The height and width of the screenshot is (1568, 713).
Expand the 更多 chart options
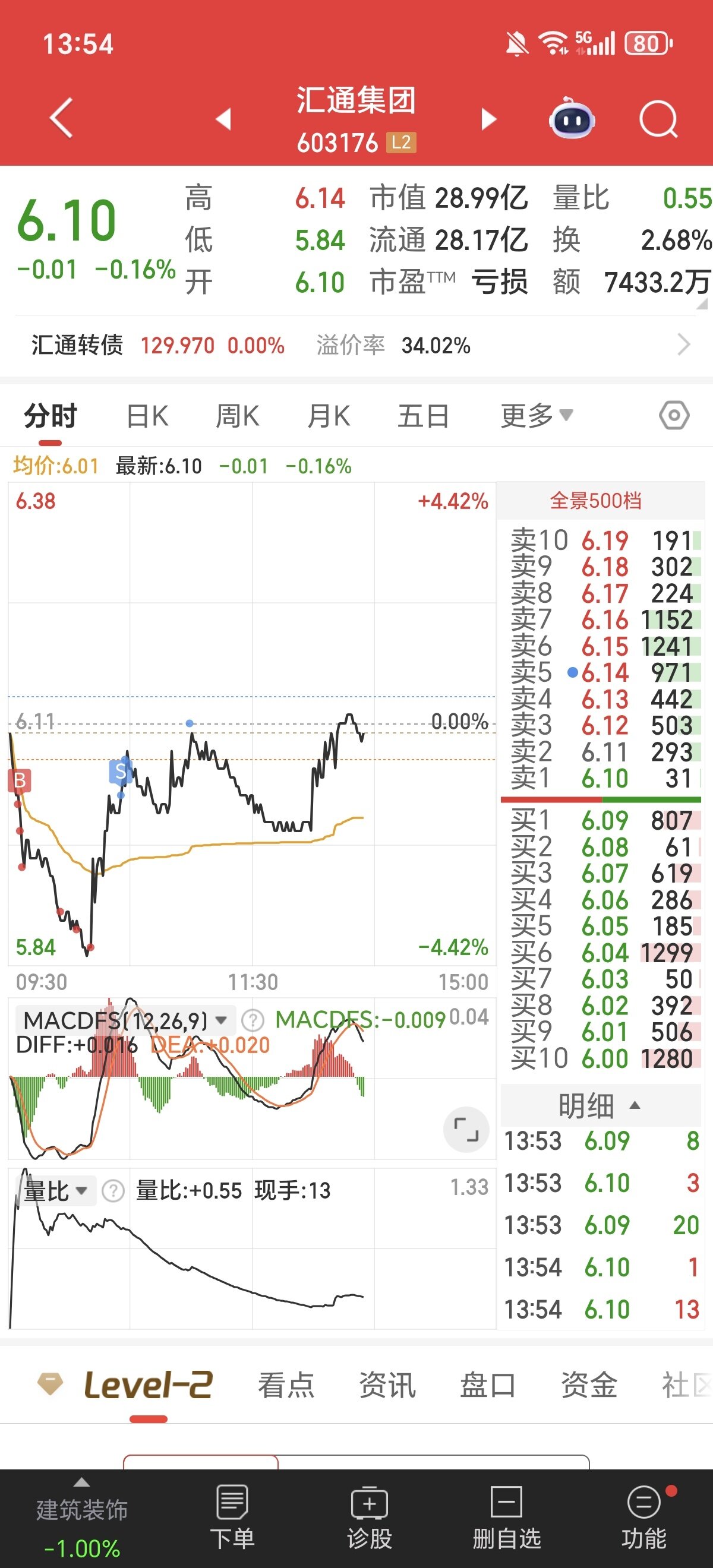536,416
